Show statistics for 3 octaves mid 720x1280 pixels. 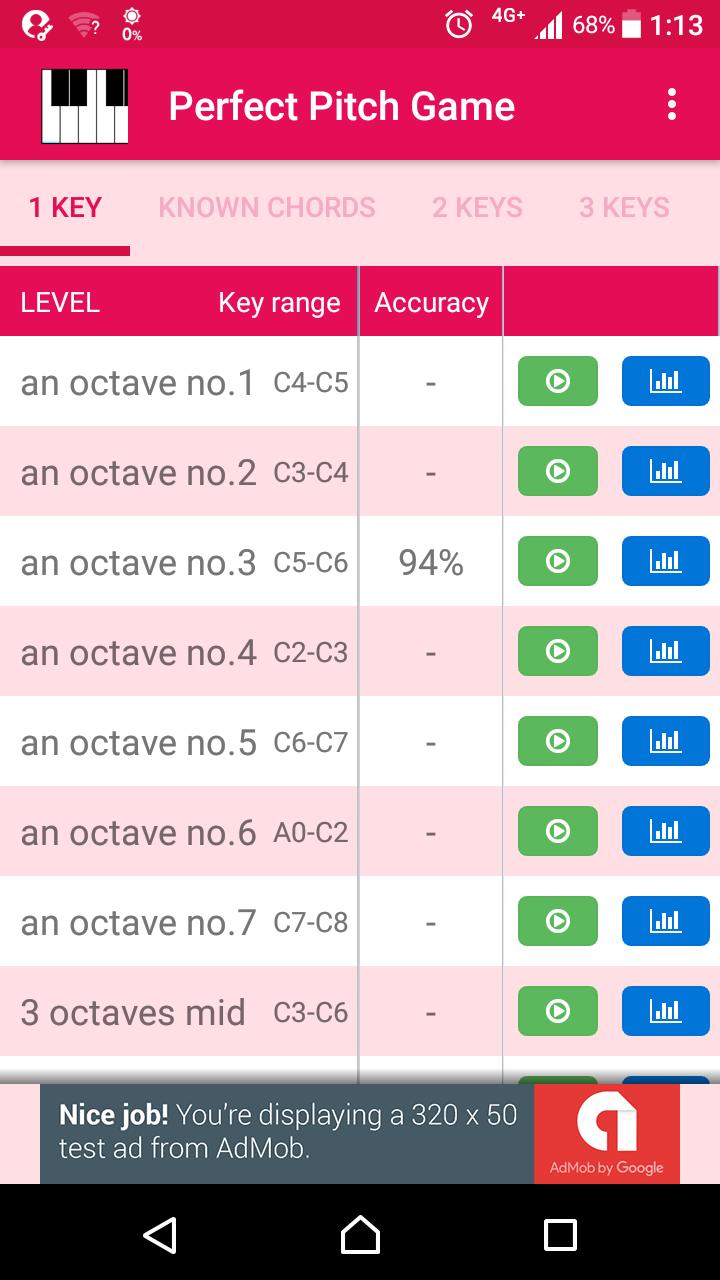point(665,1011)
